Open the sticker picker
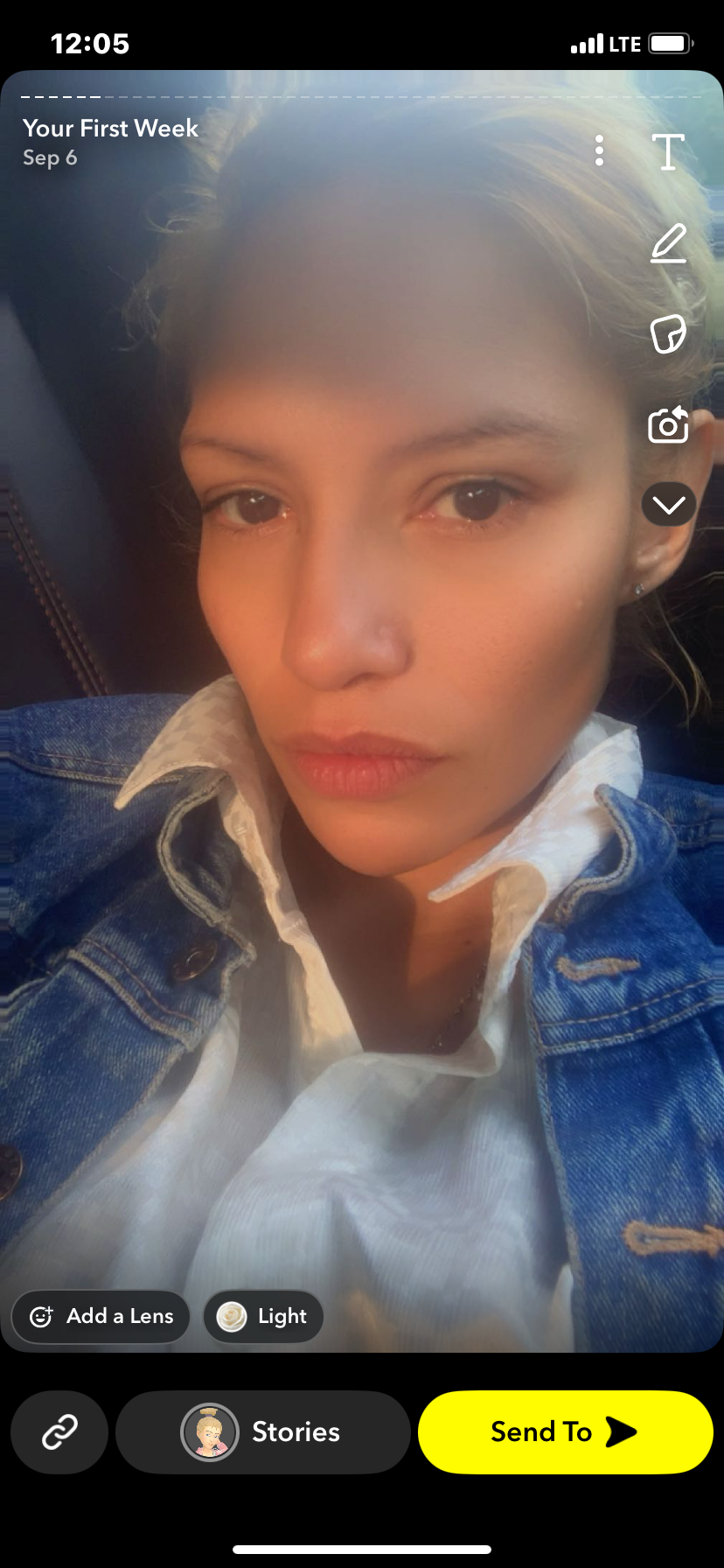 [x=668, y=334]
